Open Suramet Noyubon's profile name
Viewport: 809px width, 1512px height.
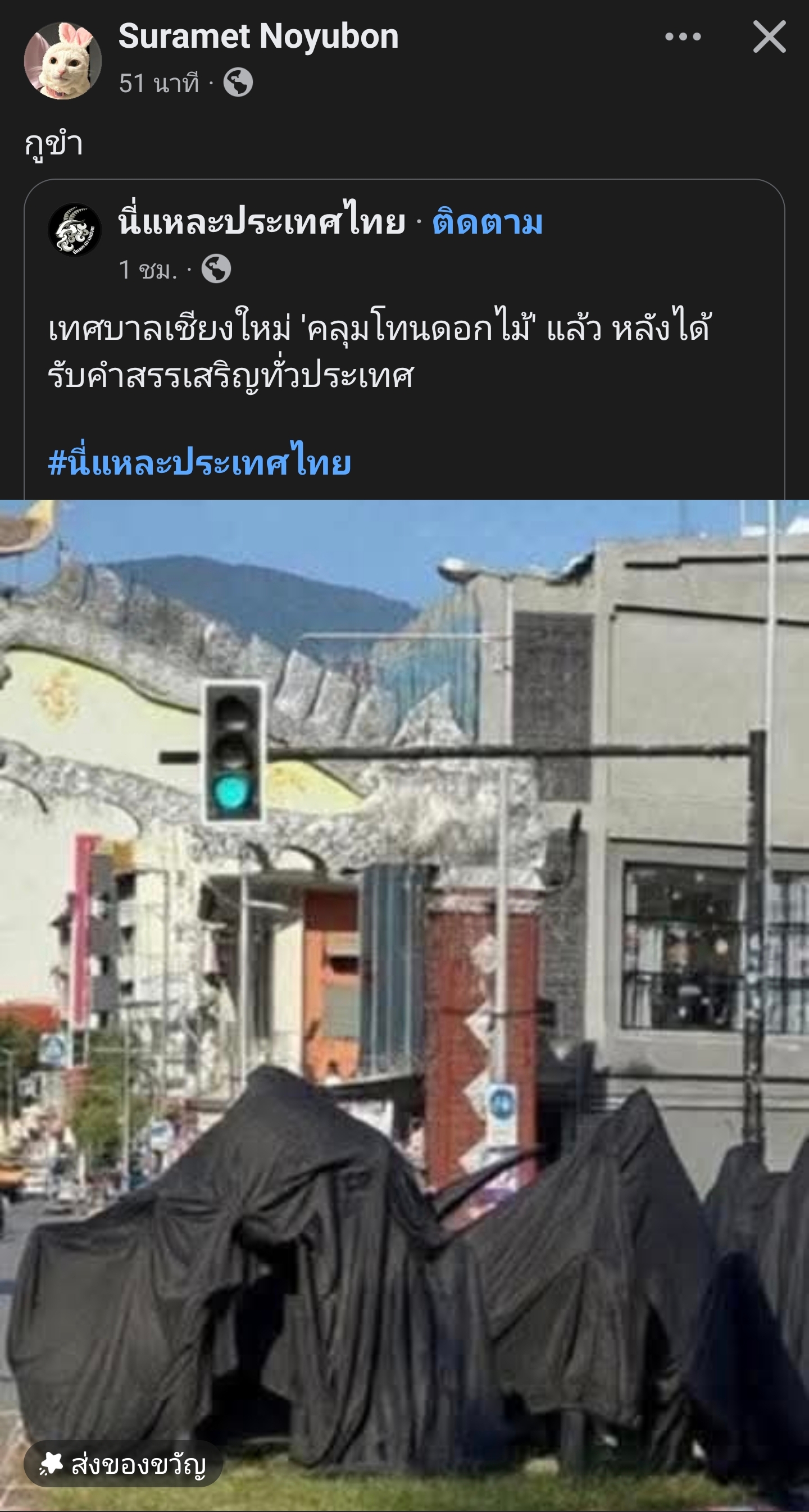tap(258, 37)
